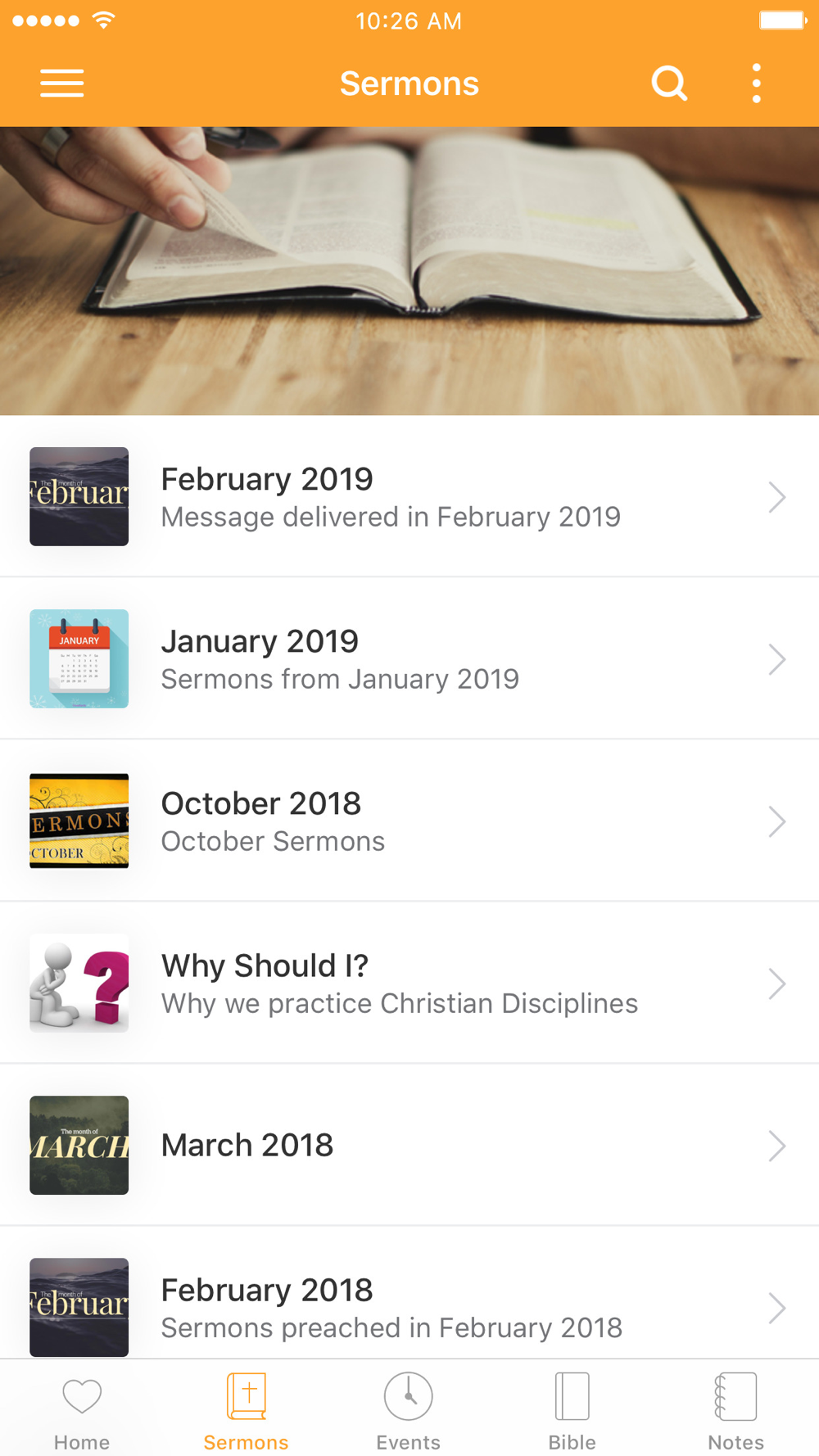View sermons from January 2019
819x1456 pixels.
[409, 658]
